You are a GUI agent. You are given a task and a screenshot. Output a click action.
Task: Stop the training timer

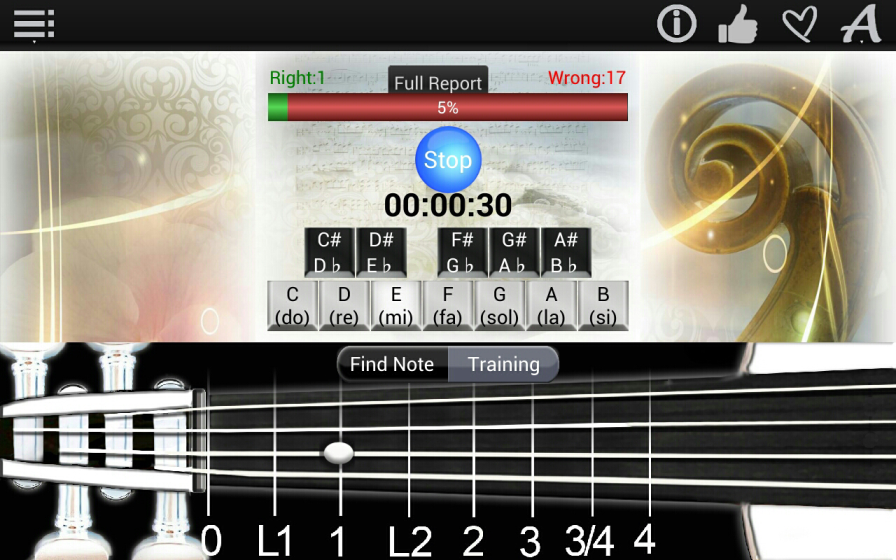[448, 160]
